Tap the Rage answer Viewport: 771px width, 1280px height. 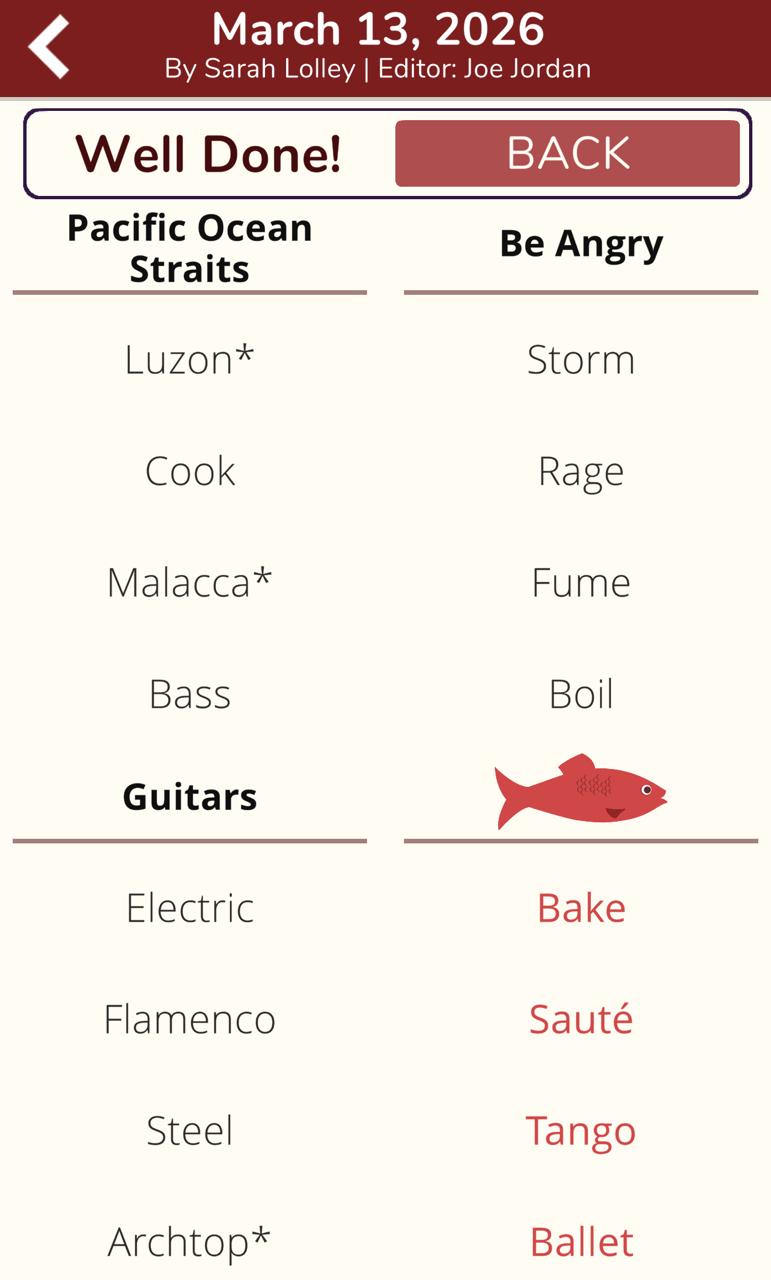click(580, 470)
